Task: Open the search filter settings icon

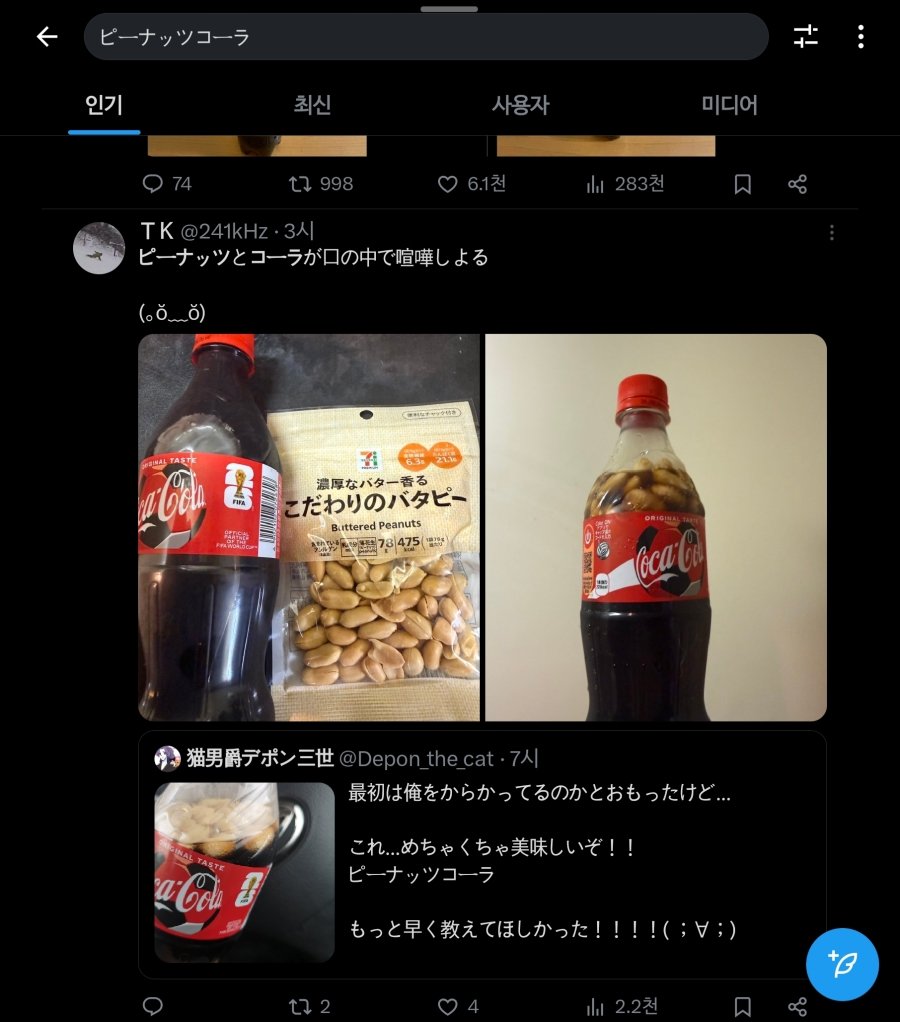Action: [806, 37]
